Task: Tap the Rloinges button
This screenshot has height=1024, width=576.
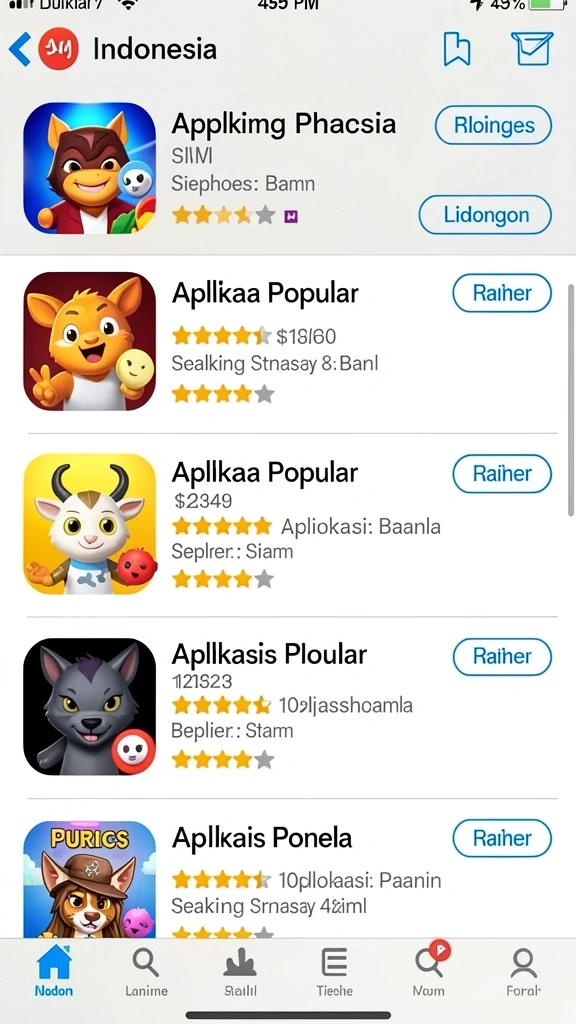Action: click(493, 125)
